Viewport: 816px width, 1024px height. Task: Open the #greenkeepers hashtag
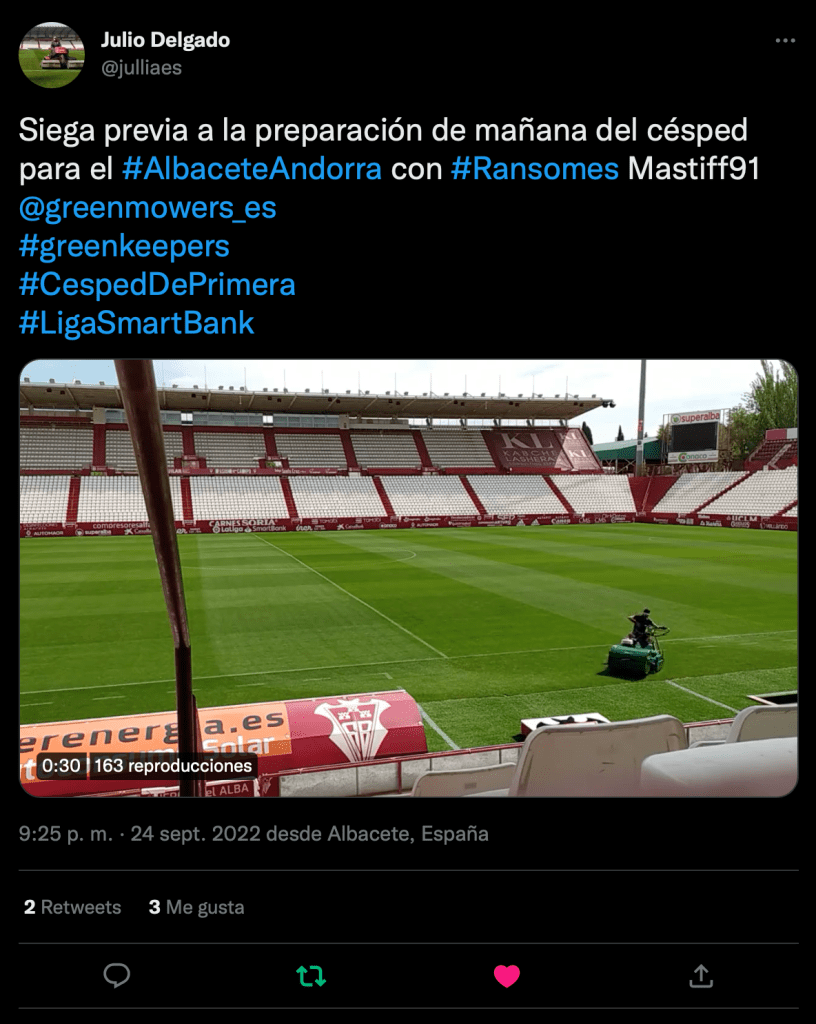[124, 246]
